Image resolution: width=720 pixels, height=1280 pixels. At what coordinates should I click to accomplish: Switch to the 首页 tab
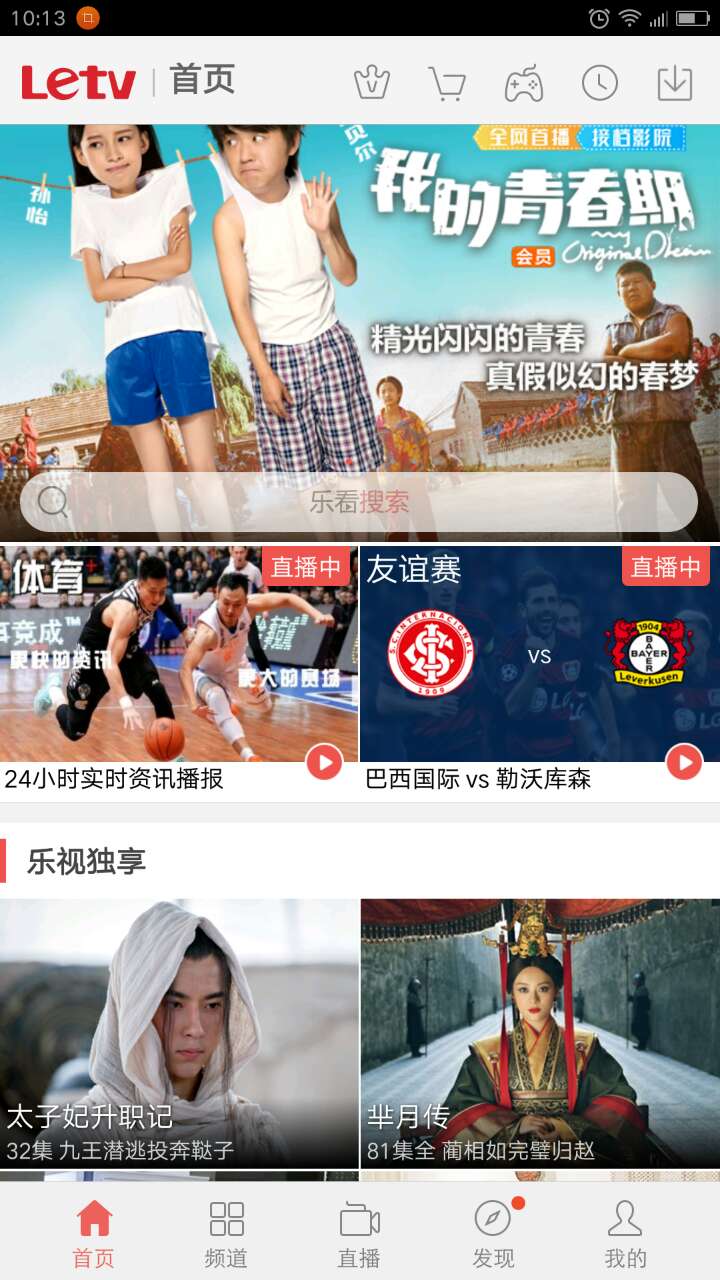tap(94, 1234)
